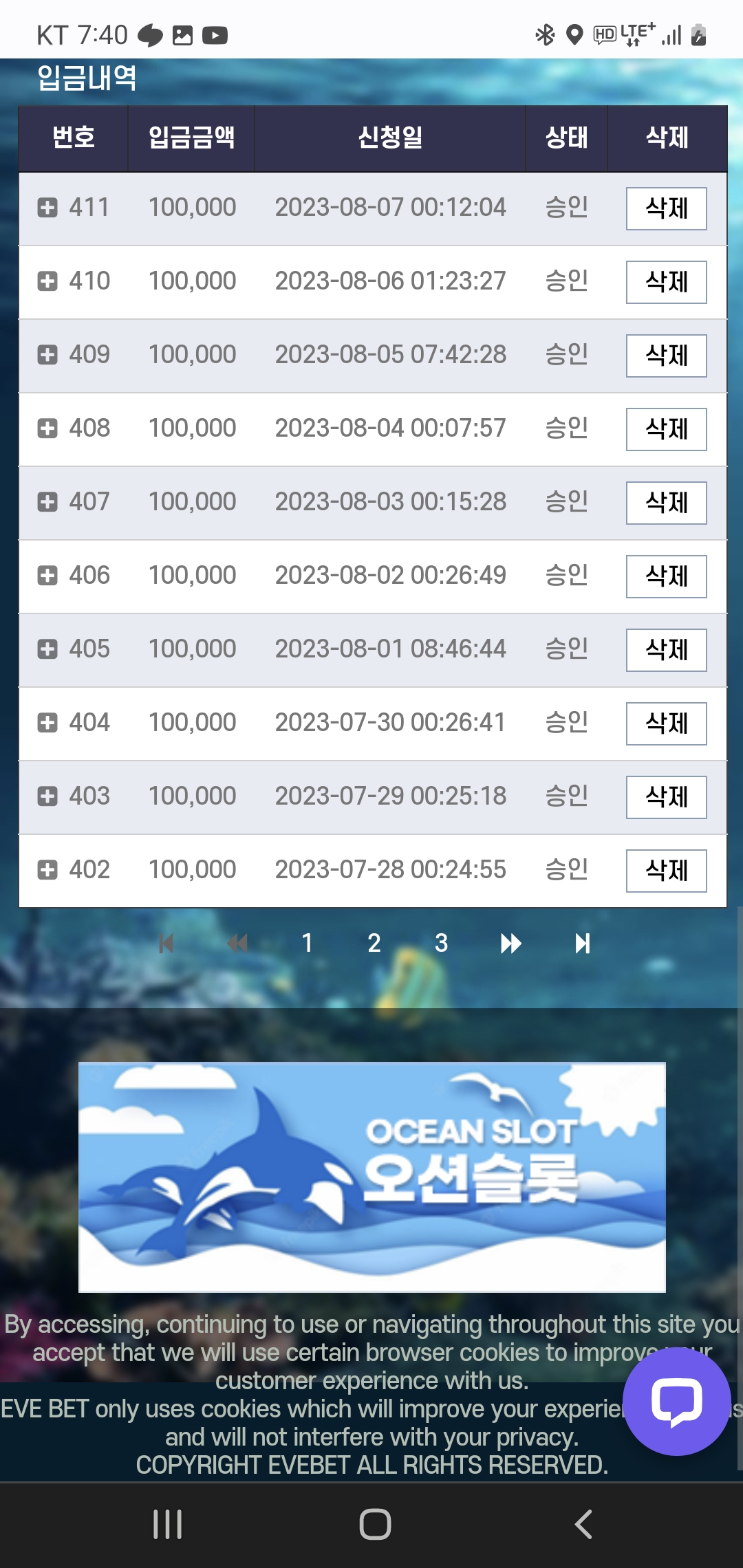The width and height of the screenshot is (743, 1568).
Task: Open the Ocean Slot banner
Action: pos(372,1177)
